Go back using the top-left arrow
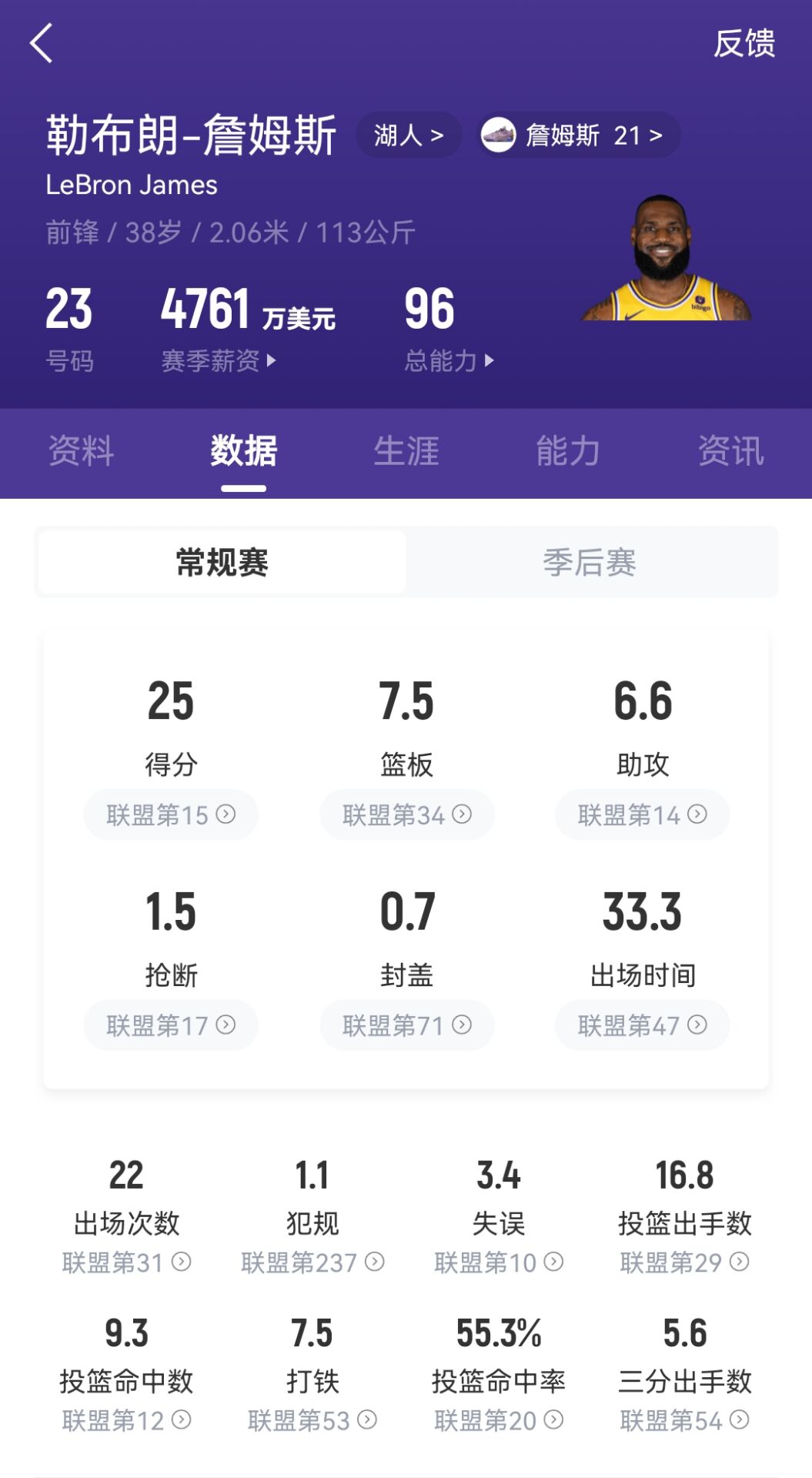 42,43
